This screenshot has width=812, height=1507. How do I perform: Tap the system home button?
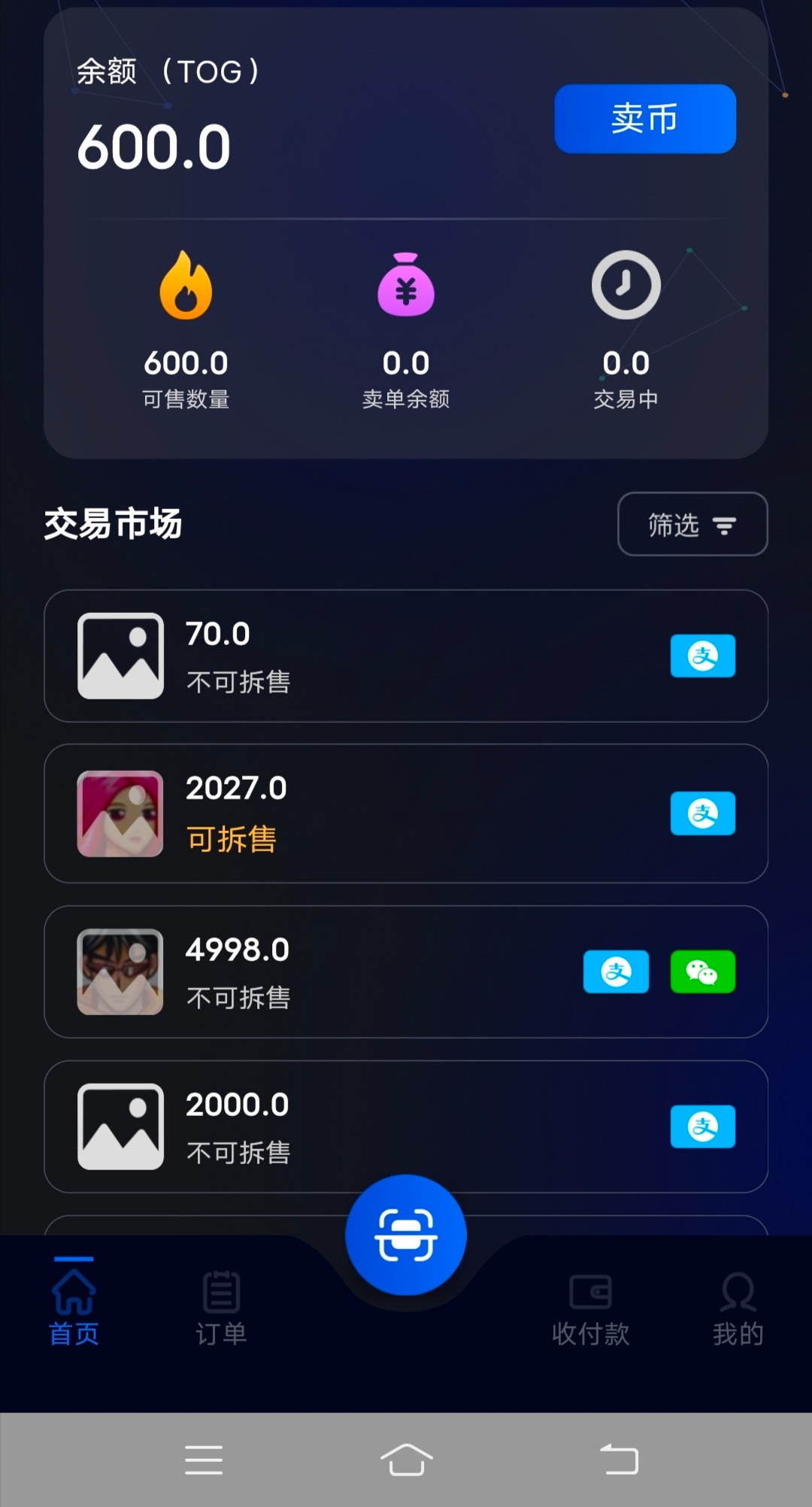pyautogui.click(x=406, y=1460)
